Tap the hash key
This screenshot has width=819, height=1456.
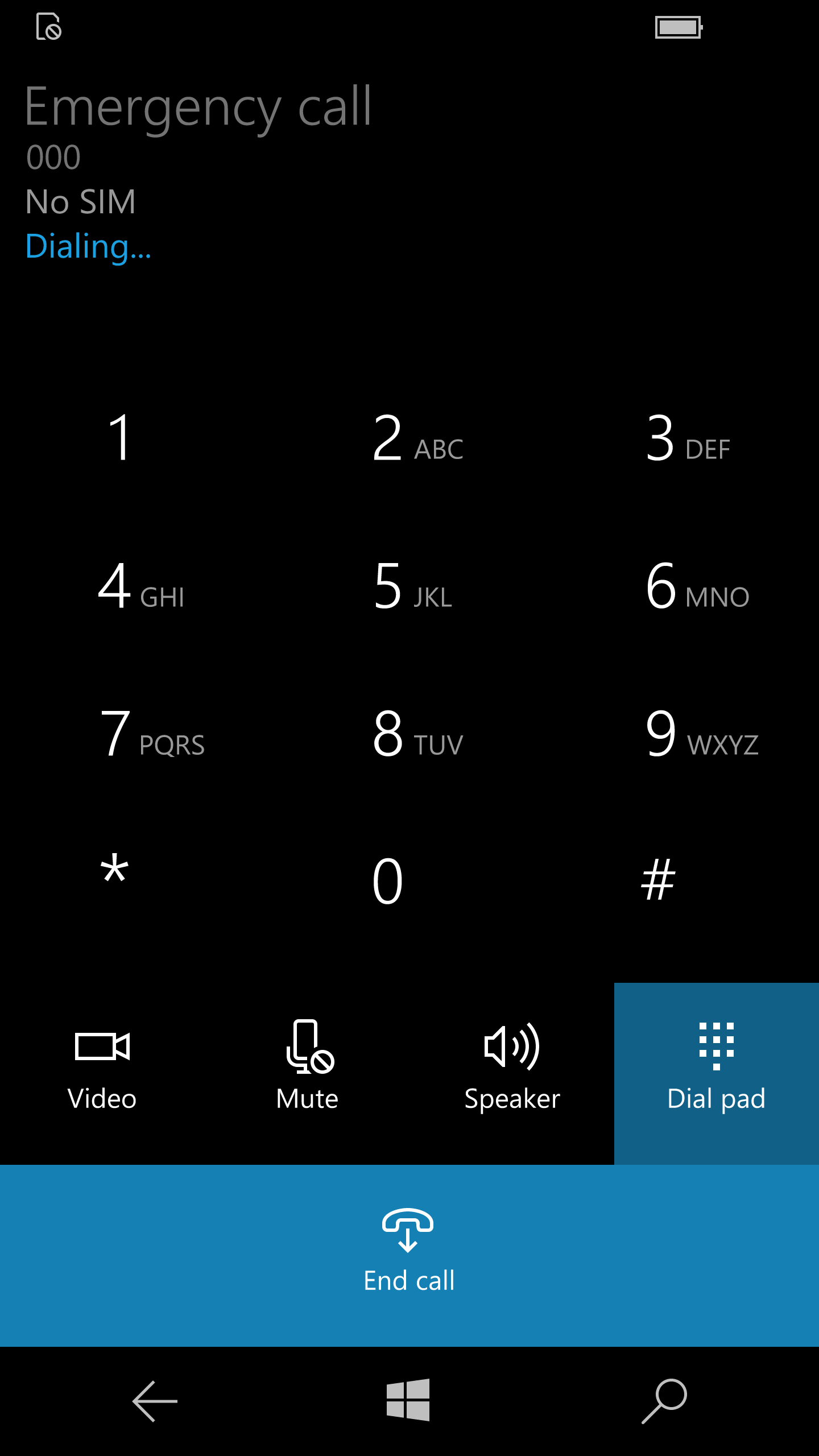click(x=659, y=880)
